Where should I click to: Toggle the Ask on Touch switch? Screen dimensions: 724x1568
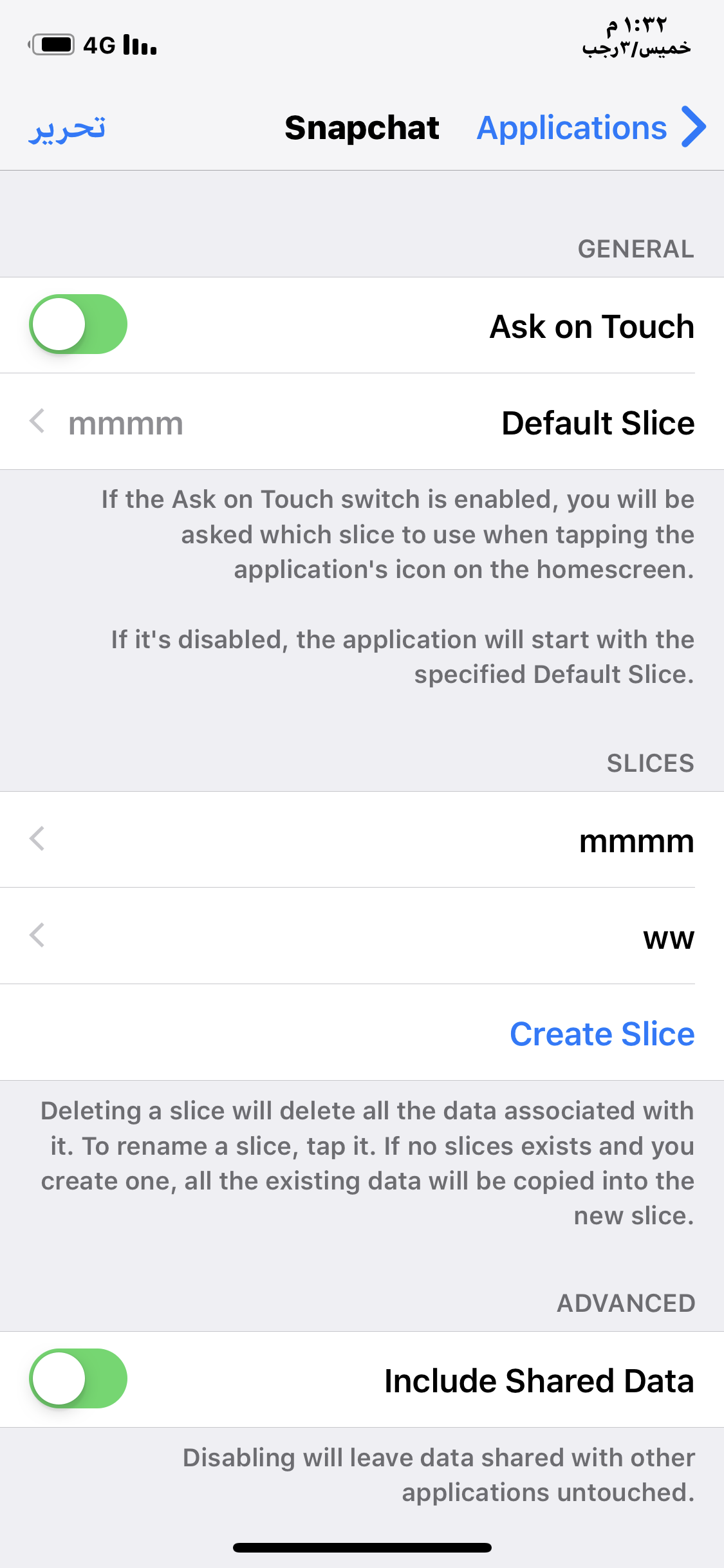pyautogui.click(x=78, y=324)
